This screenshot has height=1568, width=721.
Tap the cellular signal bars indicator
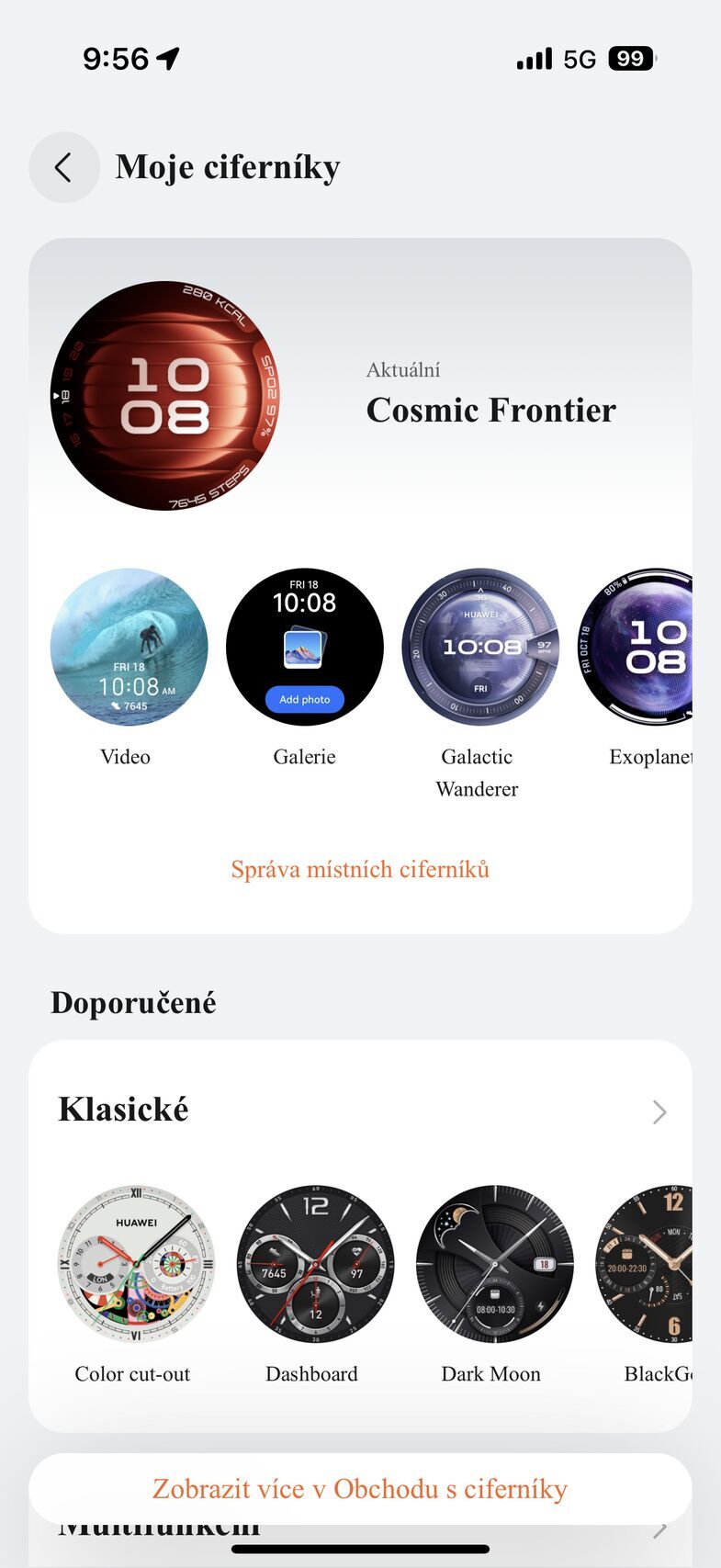point(535,58)
